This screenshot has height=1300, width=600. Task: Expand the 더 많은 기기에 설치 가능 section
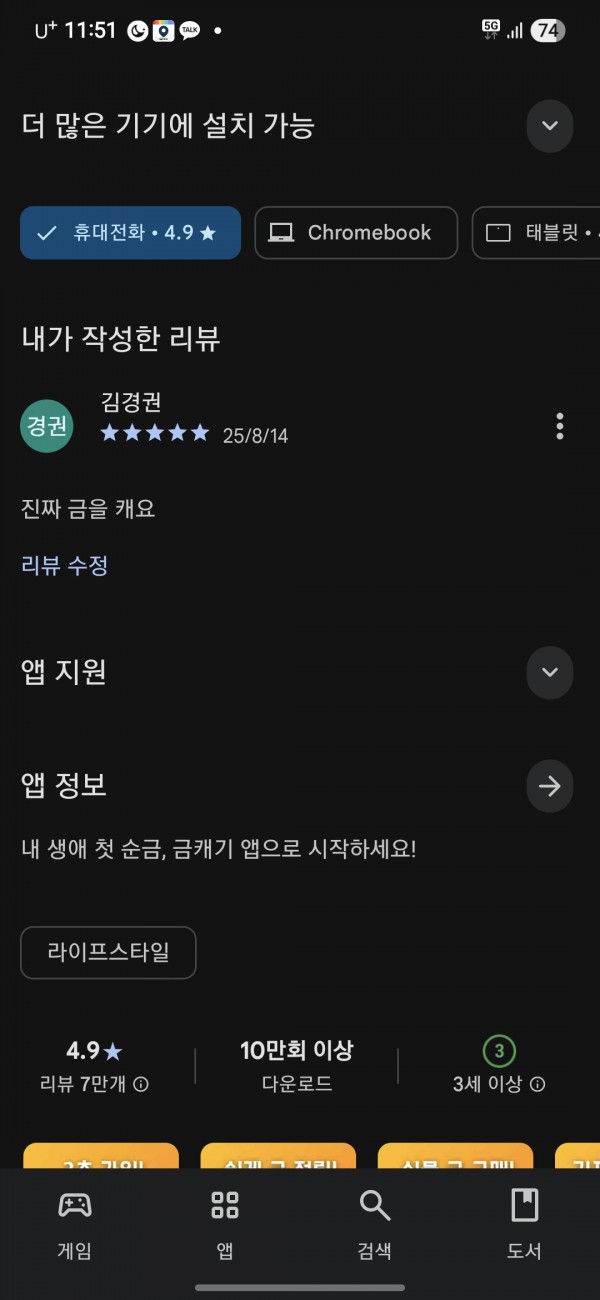(x=549, y=126)
